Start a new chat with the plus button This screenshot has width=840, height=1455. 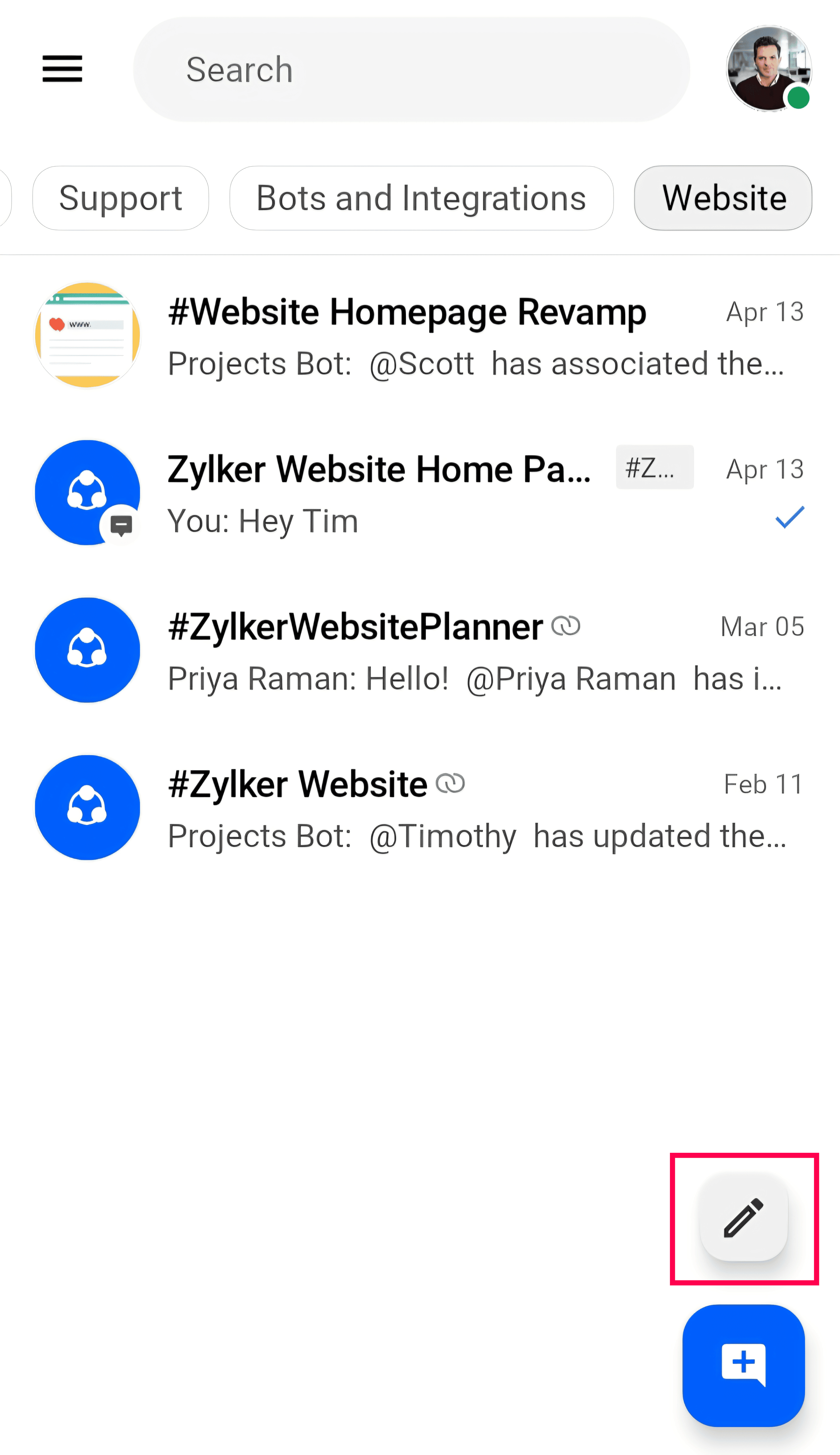point(744,1365)
